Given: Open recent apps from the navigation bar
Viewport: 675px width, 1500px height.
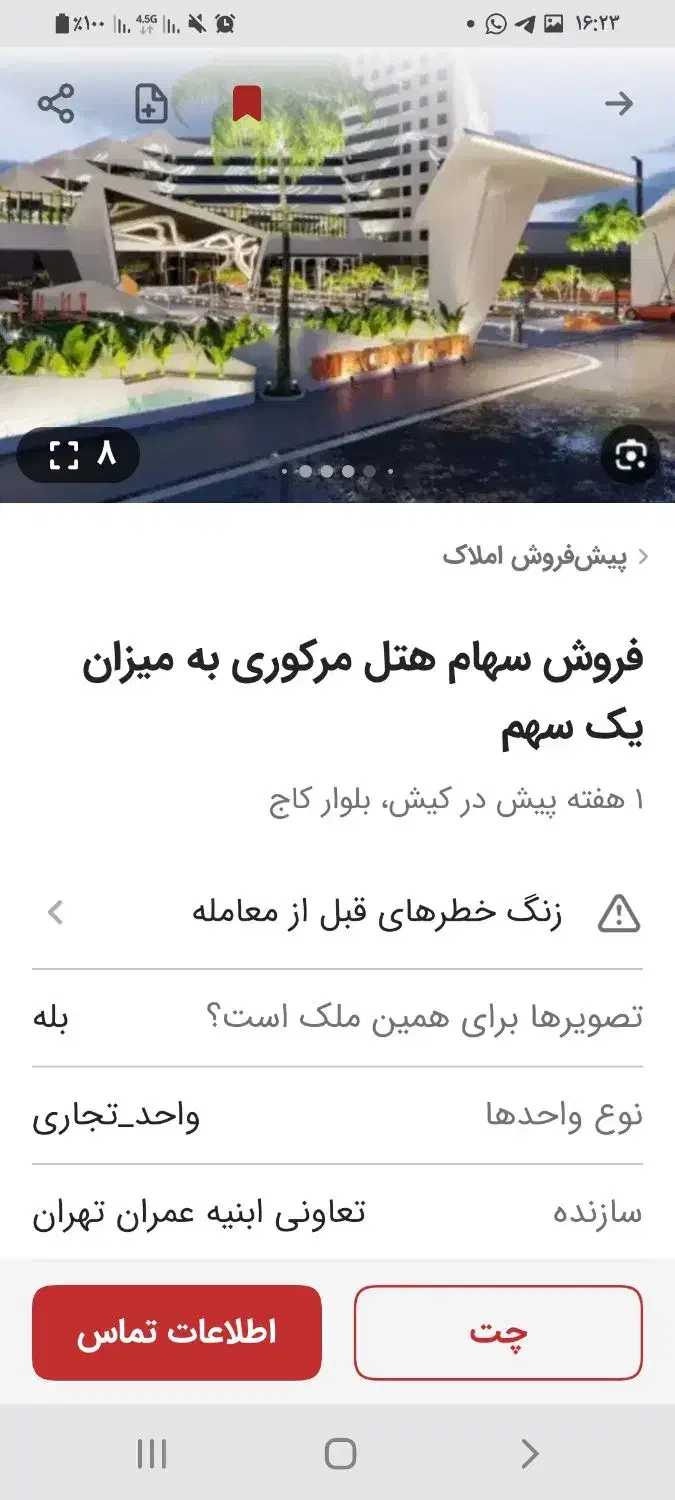Looking at the screenshot, I should [151, 1454].
